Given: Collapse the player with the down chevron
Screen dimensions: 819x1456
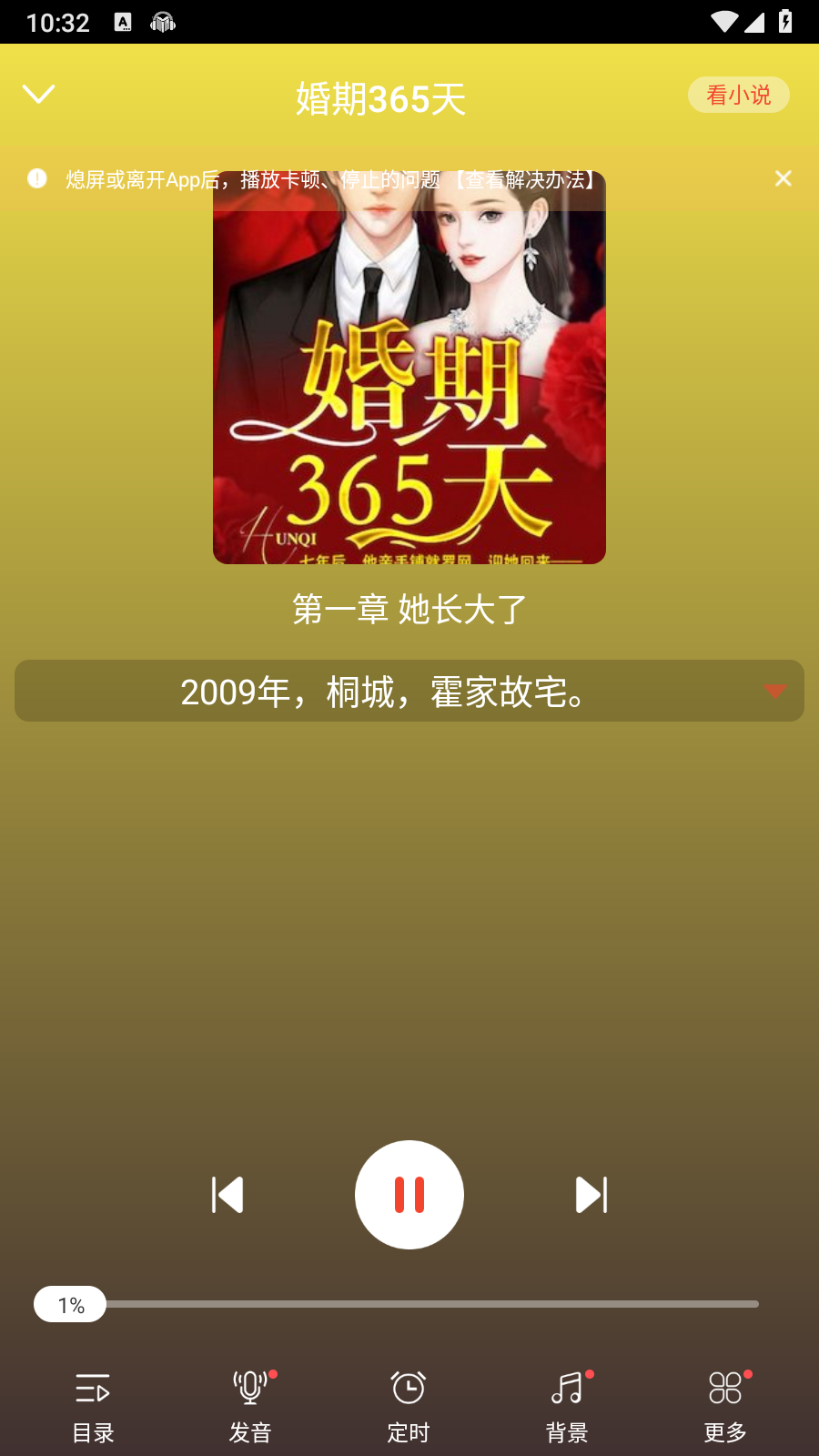Looking at the screenshot, I should click(38, 95).
